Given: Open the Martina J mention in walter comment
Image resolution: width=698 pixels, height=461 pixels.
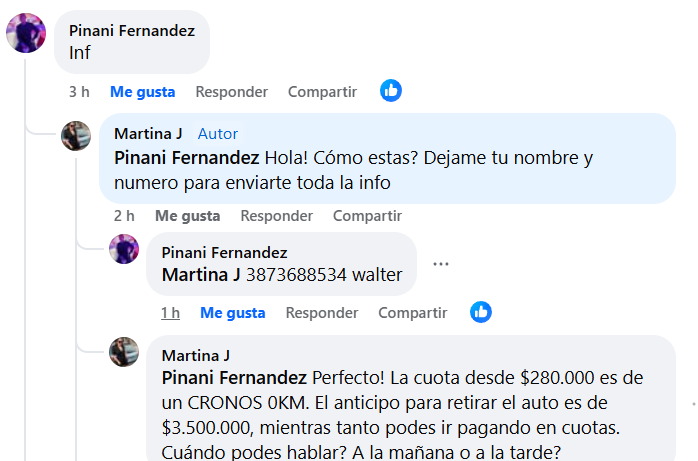Looking at the screenshot, I should point(200,274).
